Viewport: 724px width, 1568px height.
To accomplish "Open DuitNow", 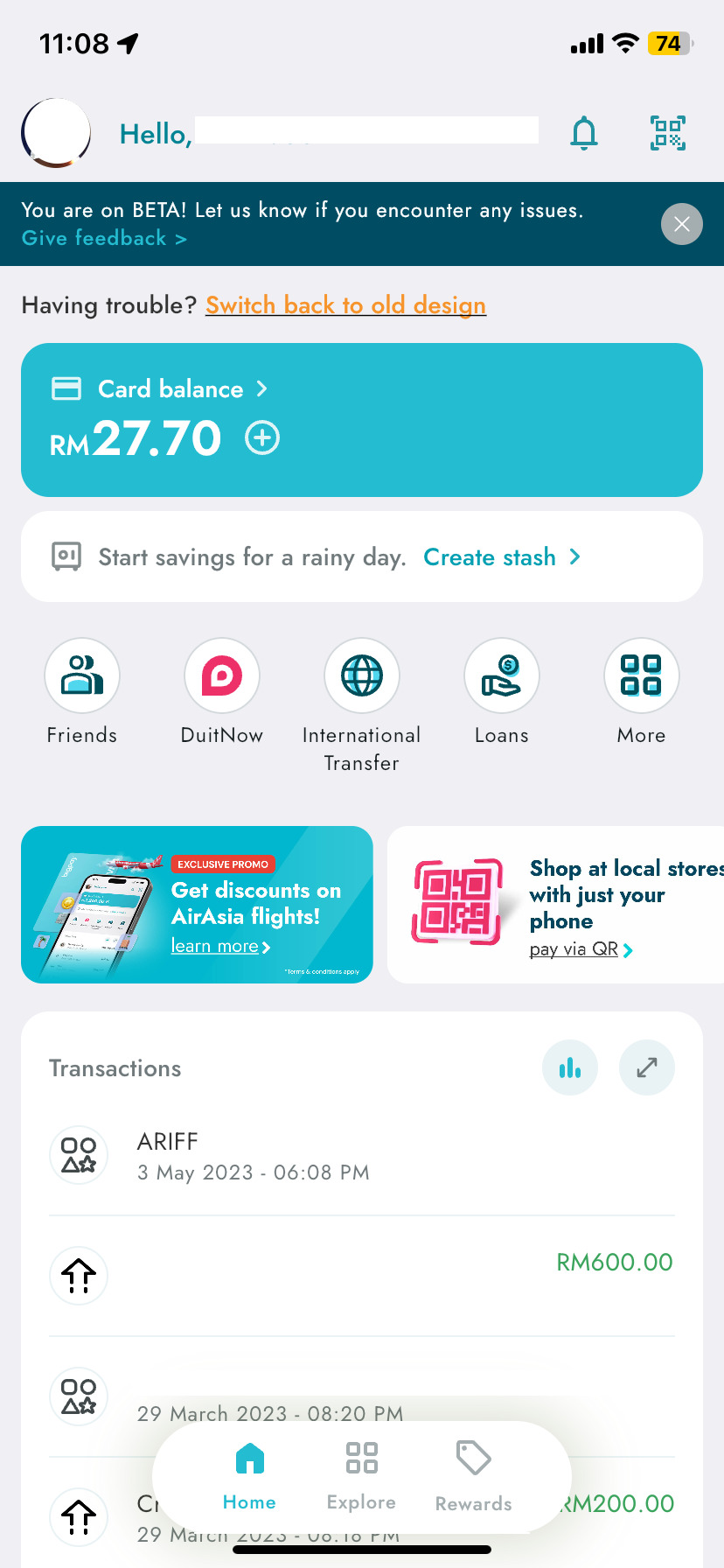I will (222, 675).
